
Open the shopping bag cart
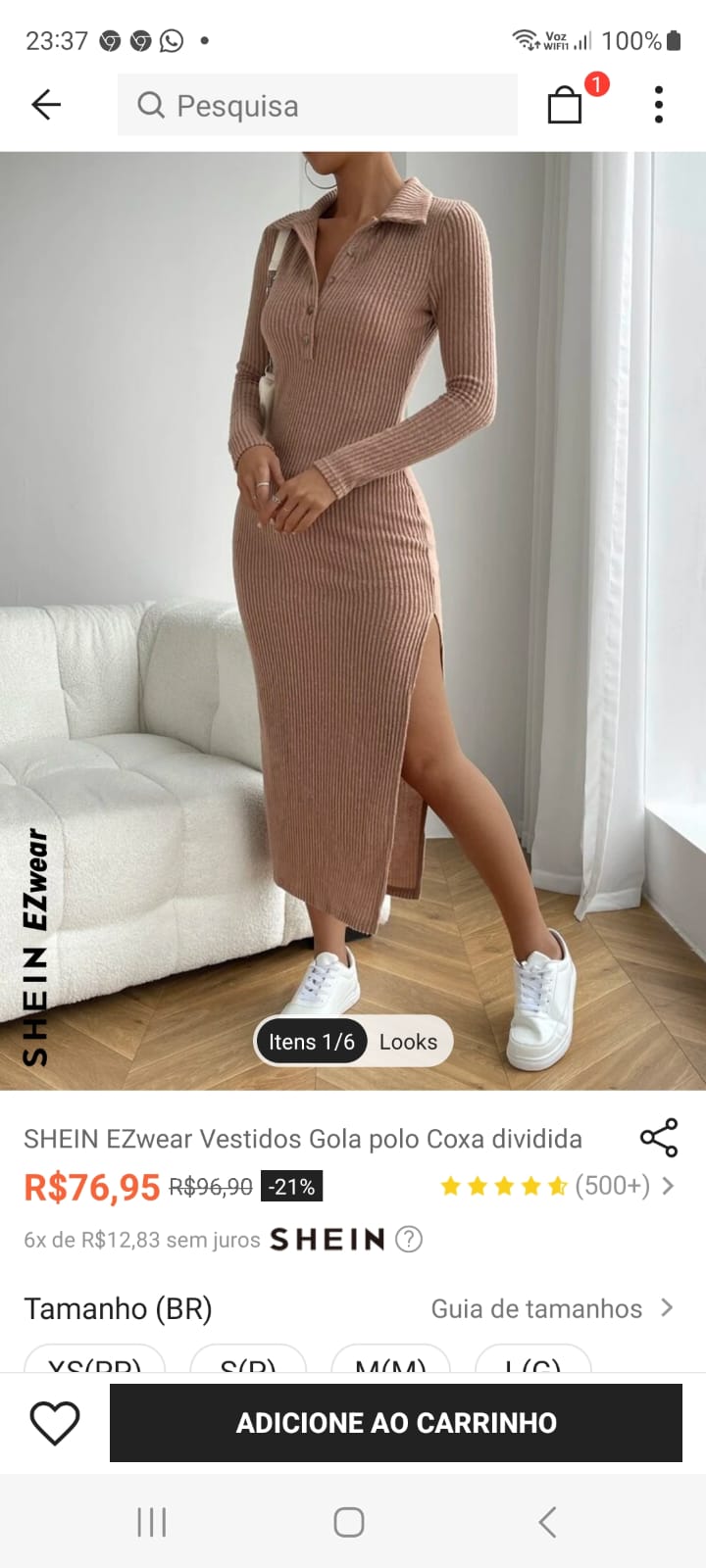566,104
